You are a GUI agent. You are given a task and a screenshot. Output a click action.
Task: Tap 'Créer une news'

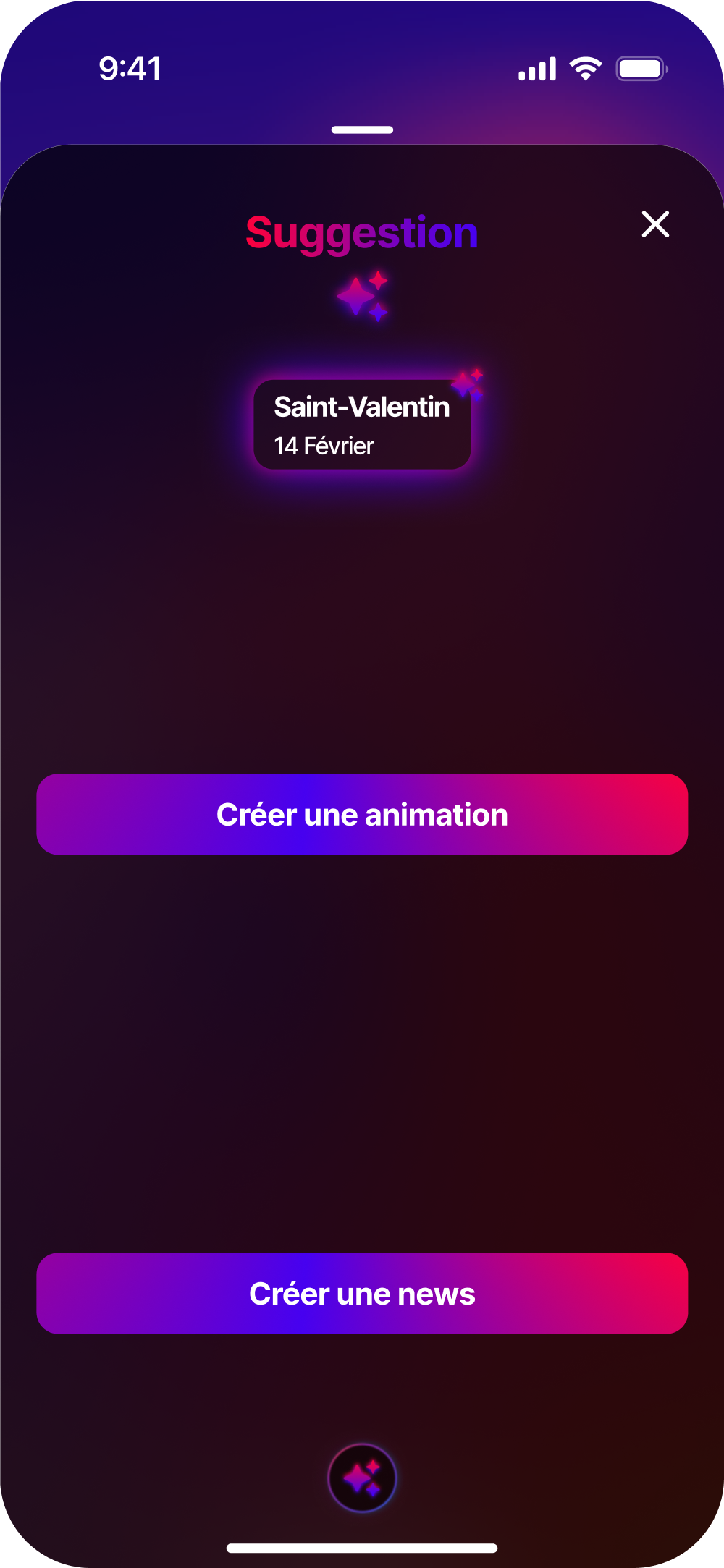[x=362, y=1293]
